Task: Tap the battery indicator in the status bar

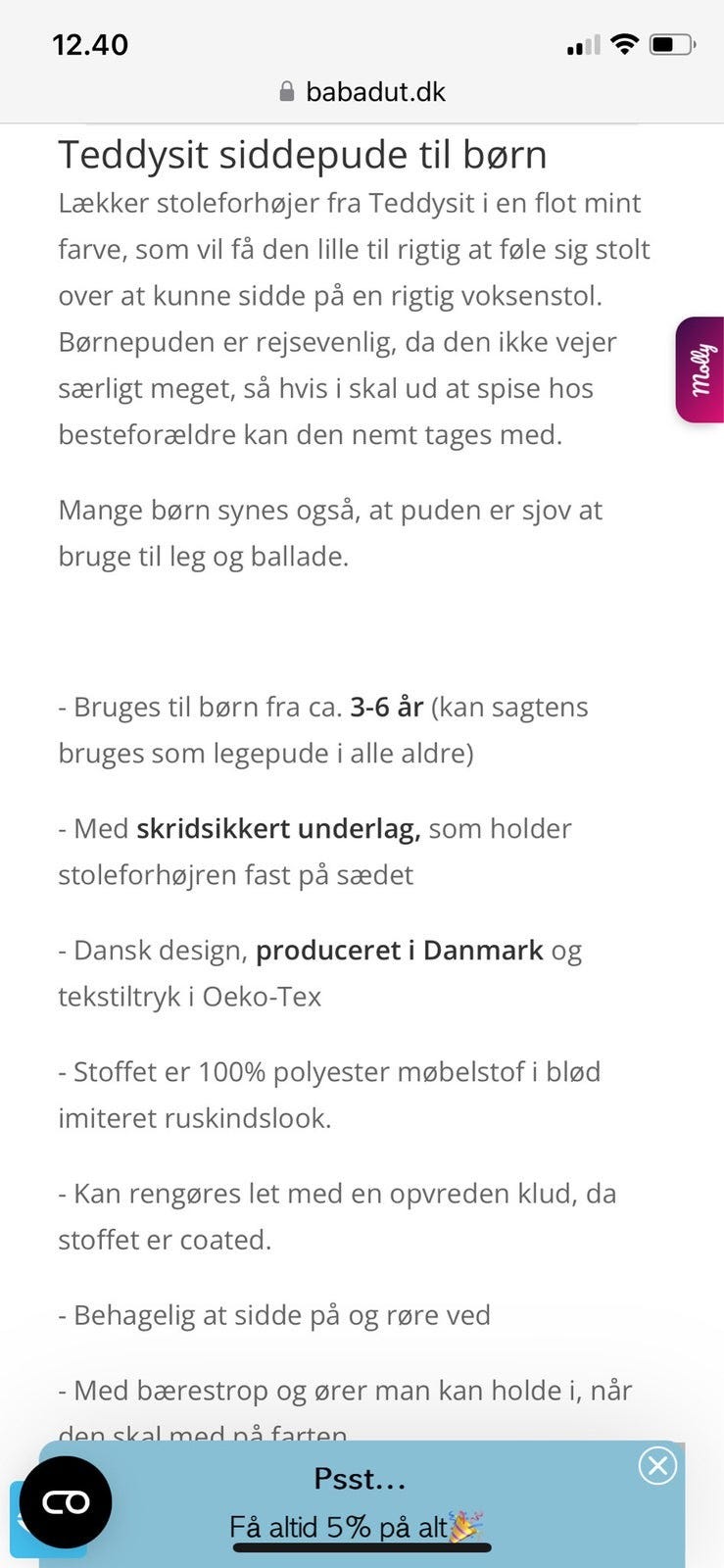Action: coord(670,43)
